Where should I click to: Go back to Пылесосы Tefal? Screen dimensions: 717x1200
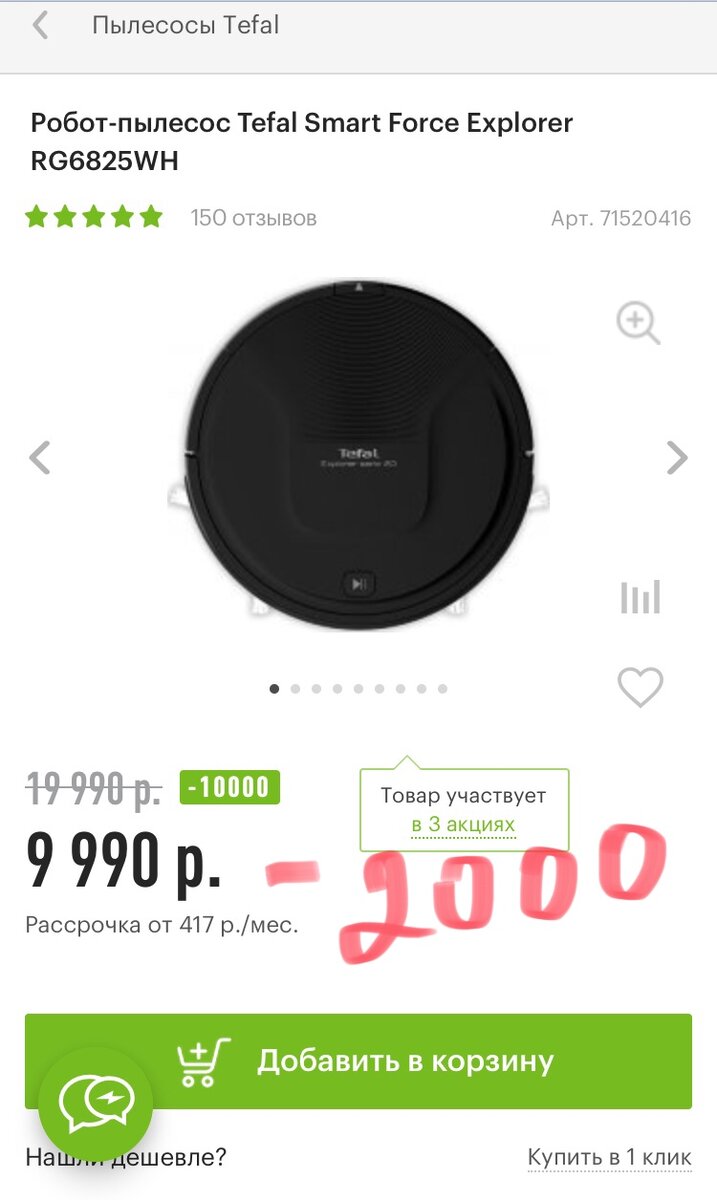(x=40, y=25)
